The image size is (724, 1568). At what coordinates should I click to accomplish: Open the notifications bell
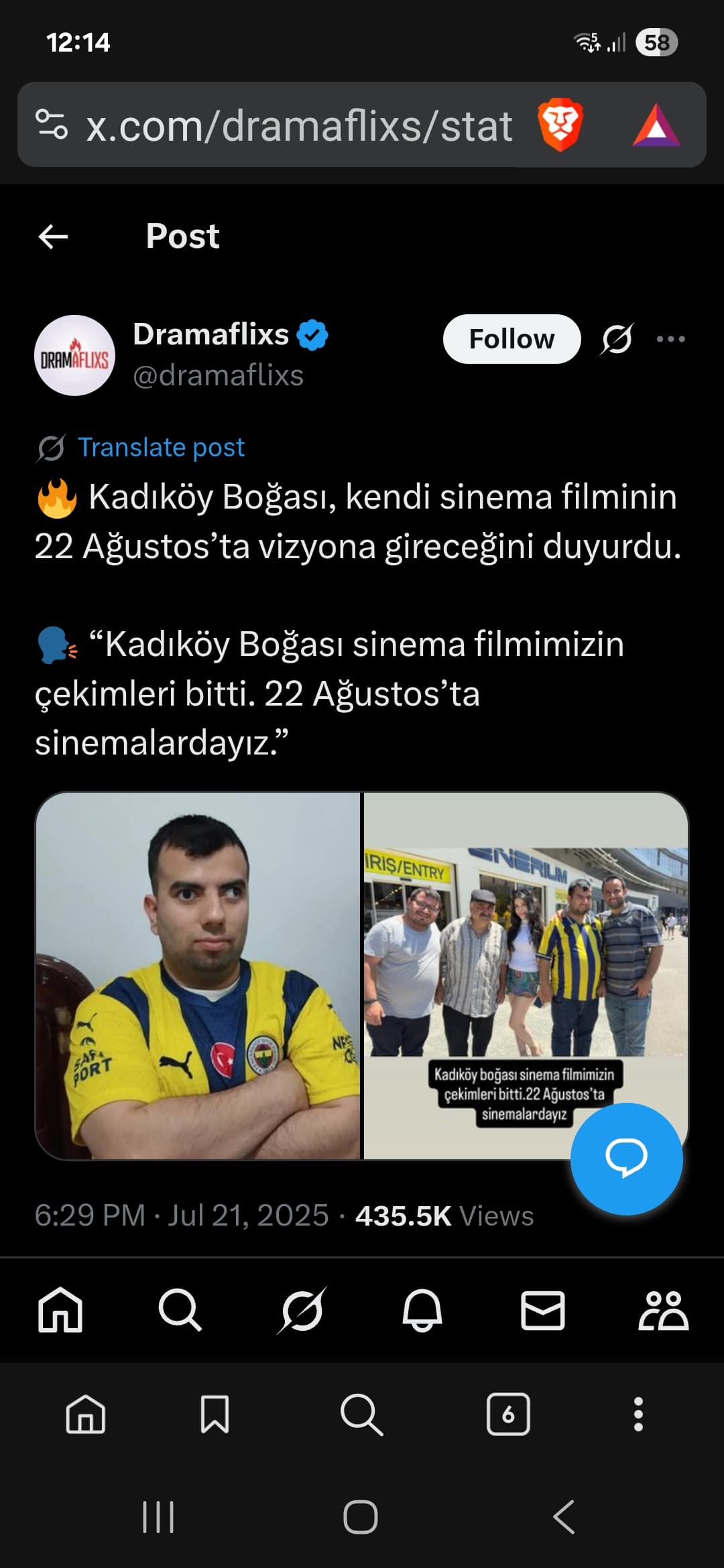(422, 1310)
